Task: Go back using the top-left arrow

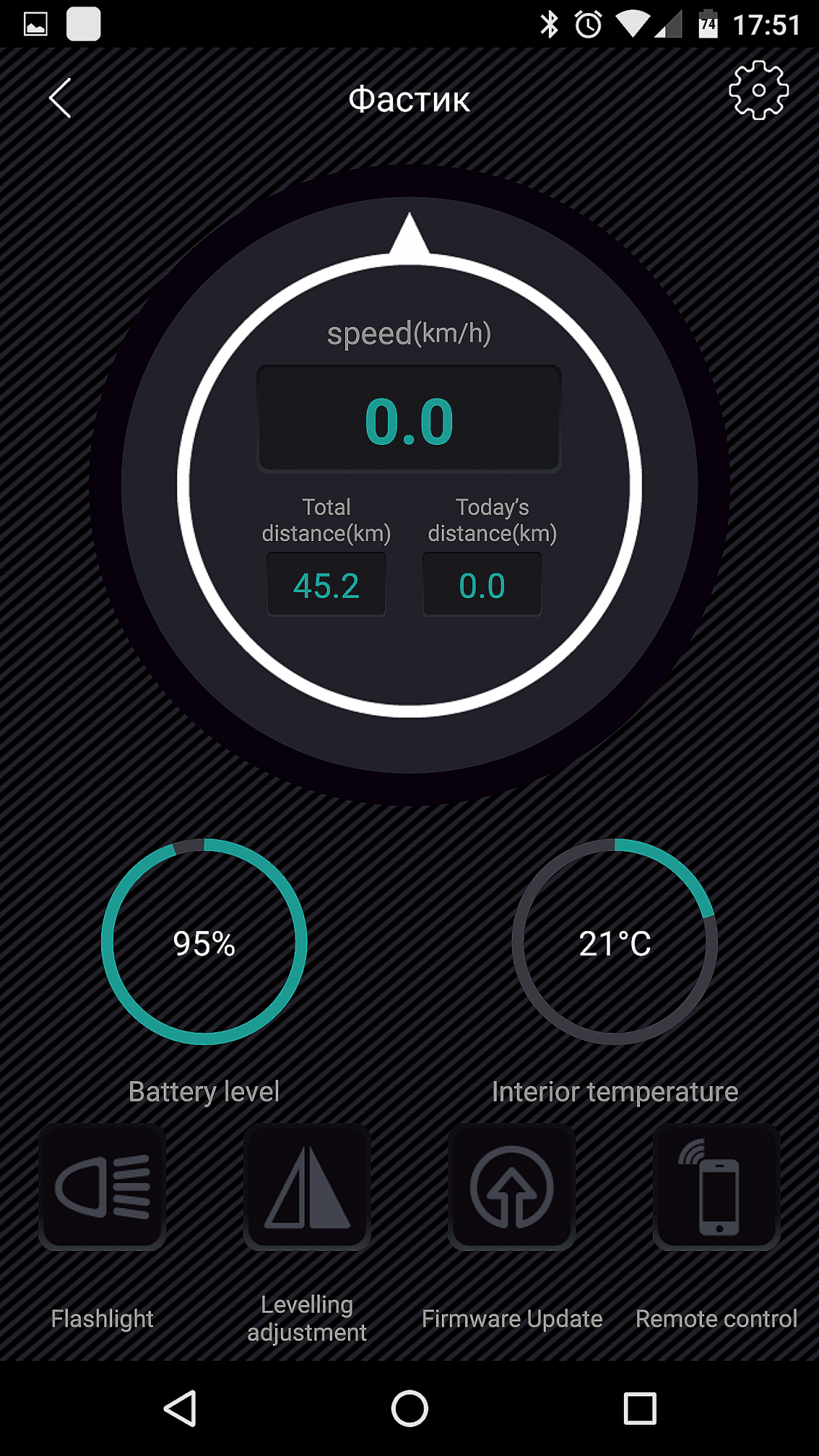Action: (x=60, y=98)
